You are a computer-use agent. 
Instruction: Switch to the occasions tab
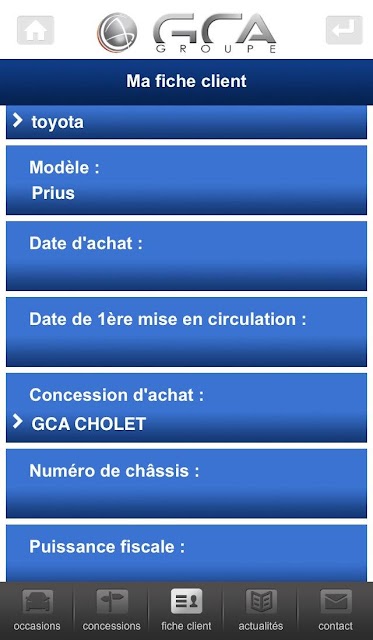coord(37,611)
